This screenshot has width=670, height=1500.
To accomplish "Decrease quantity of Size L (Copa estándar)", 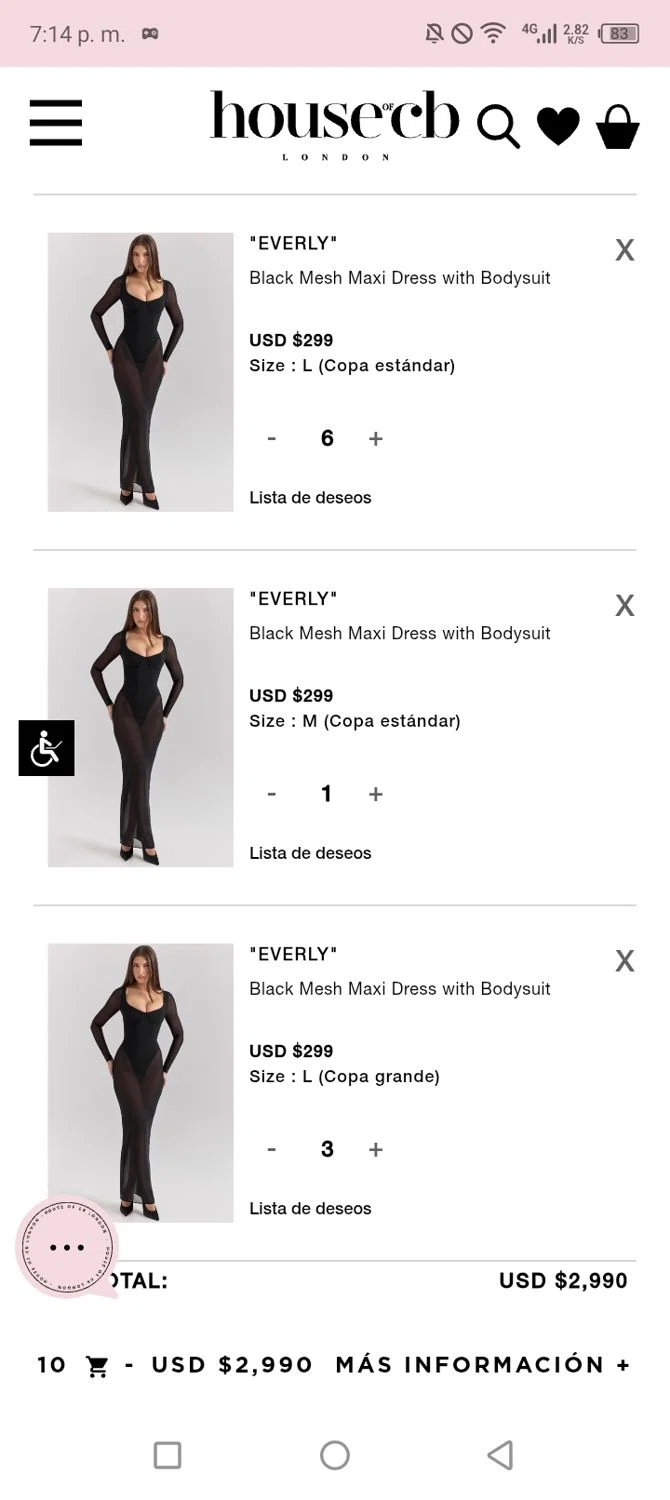I will 272,438.
